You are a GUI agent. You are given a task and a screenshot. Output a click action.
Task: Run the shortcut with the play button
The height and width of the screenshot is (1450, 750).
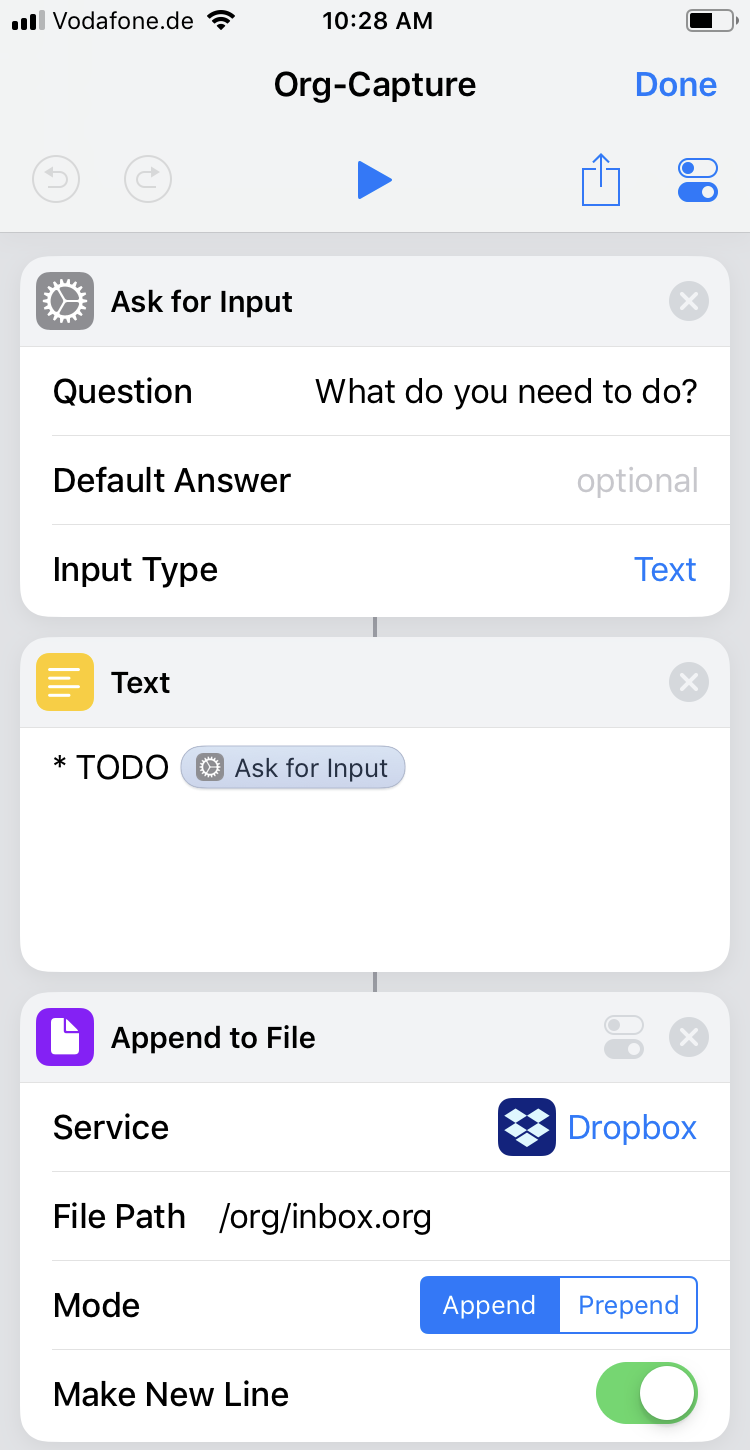pos(375,180)
